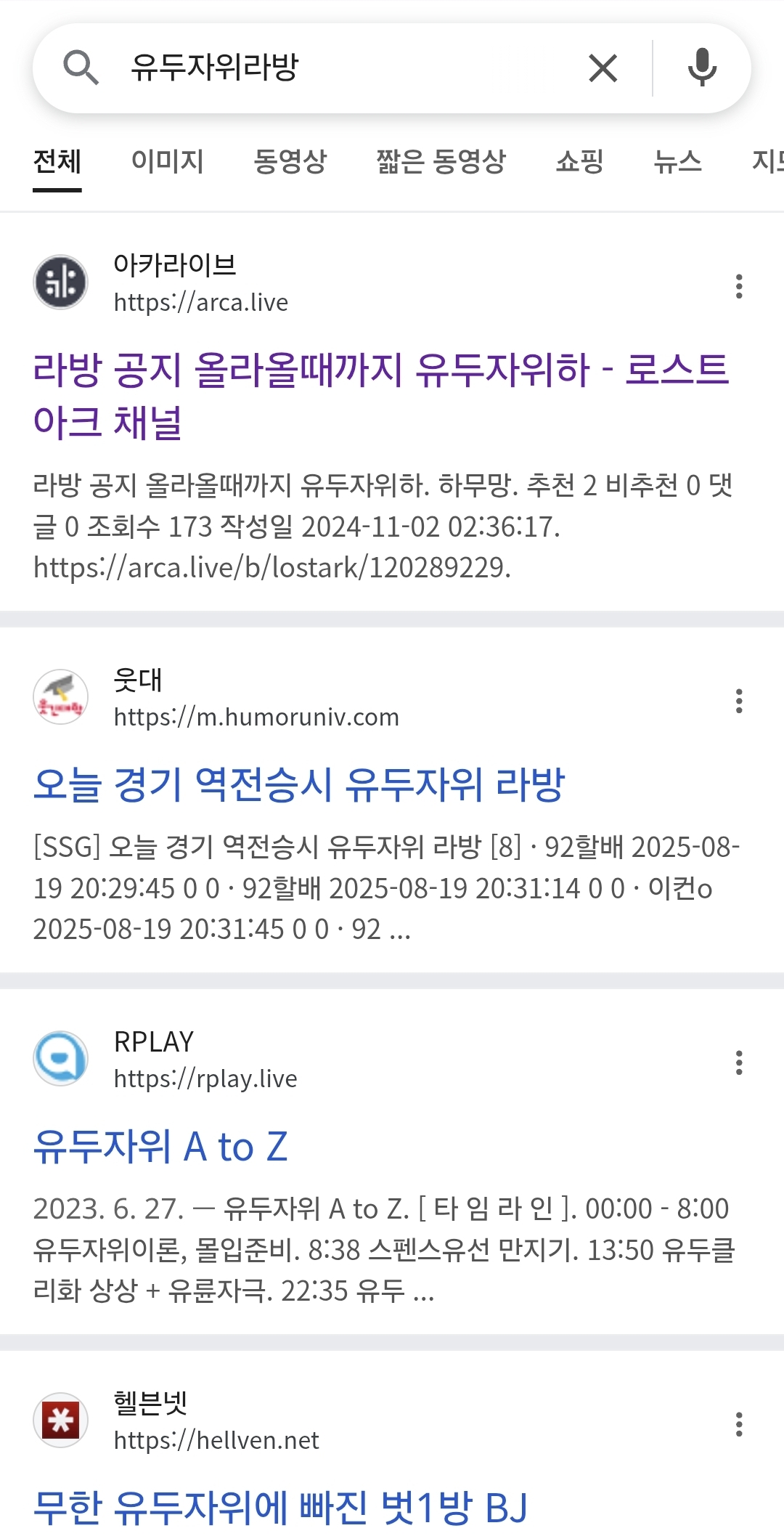Open the 짧은 동영상 tab

click(441, 161)
